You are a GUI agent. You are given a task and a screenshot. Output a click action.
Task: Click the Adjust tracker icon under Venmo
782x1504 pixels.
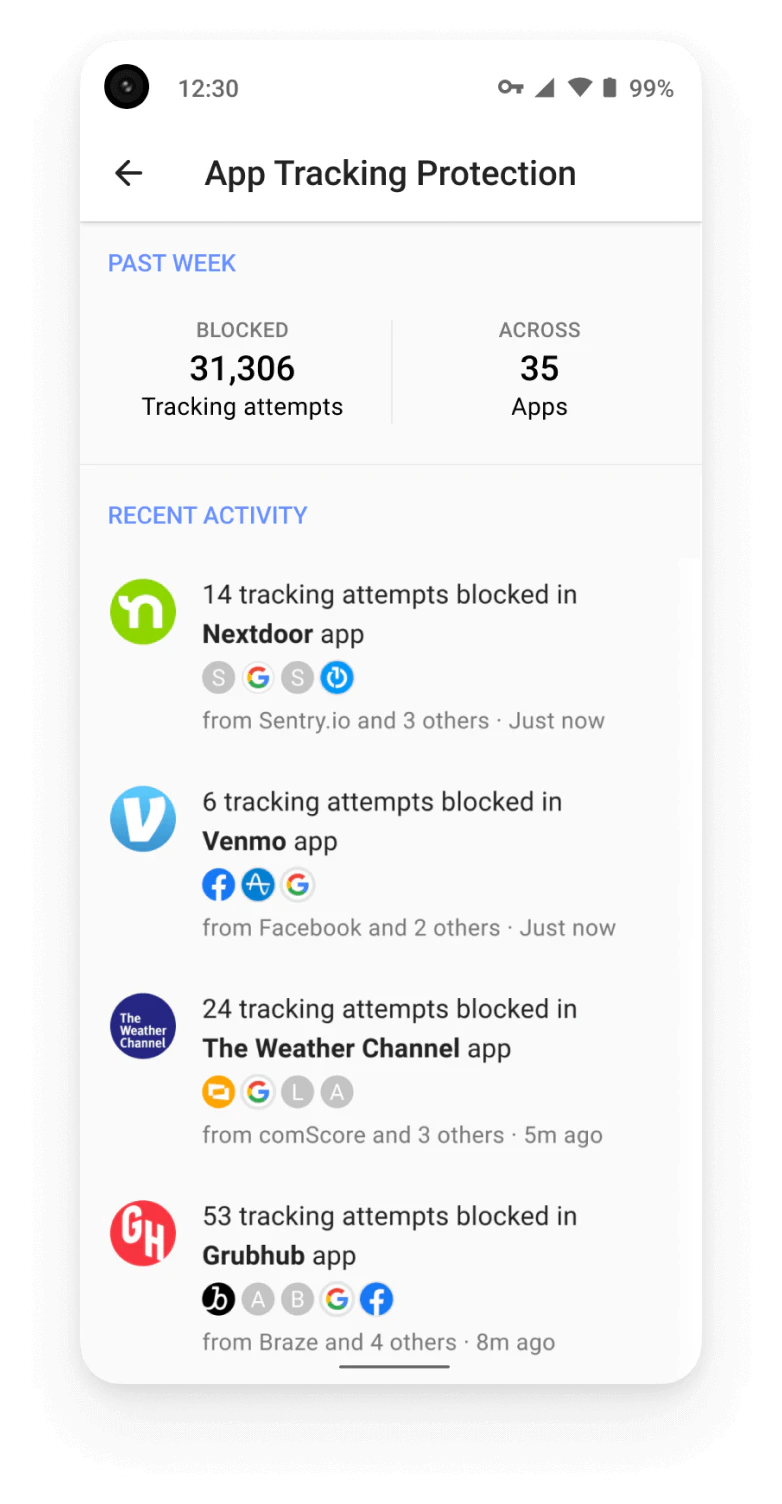258,884
